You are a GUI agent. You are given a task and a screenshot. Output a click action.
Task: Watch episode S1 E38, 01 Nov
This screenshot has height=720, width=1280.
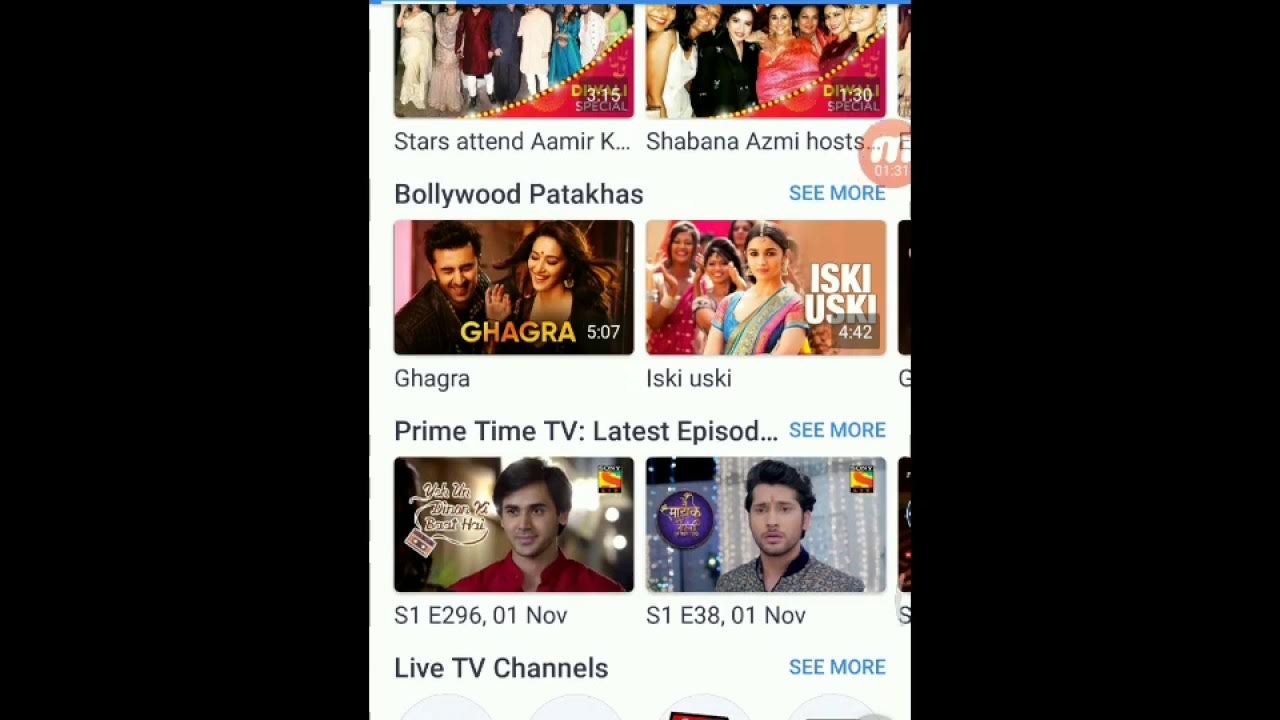pyautogui.click(x=765, y=525)
